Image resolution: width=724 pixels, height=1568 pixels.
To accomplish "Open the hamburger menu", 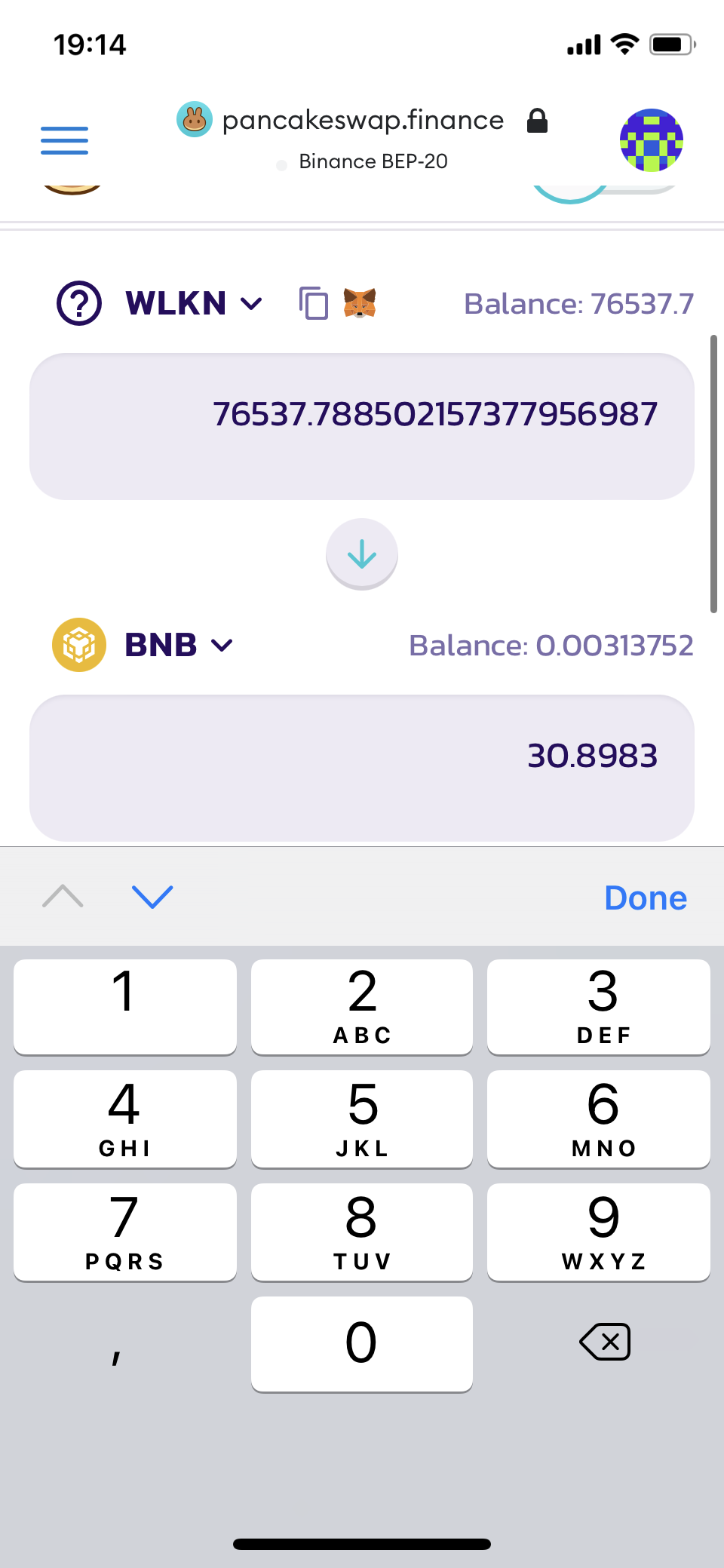I will [64, 140].
